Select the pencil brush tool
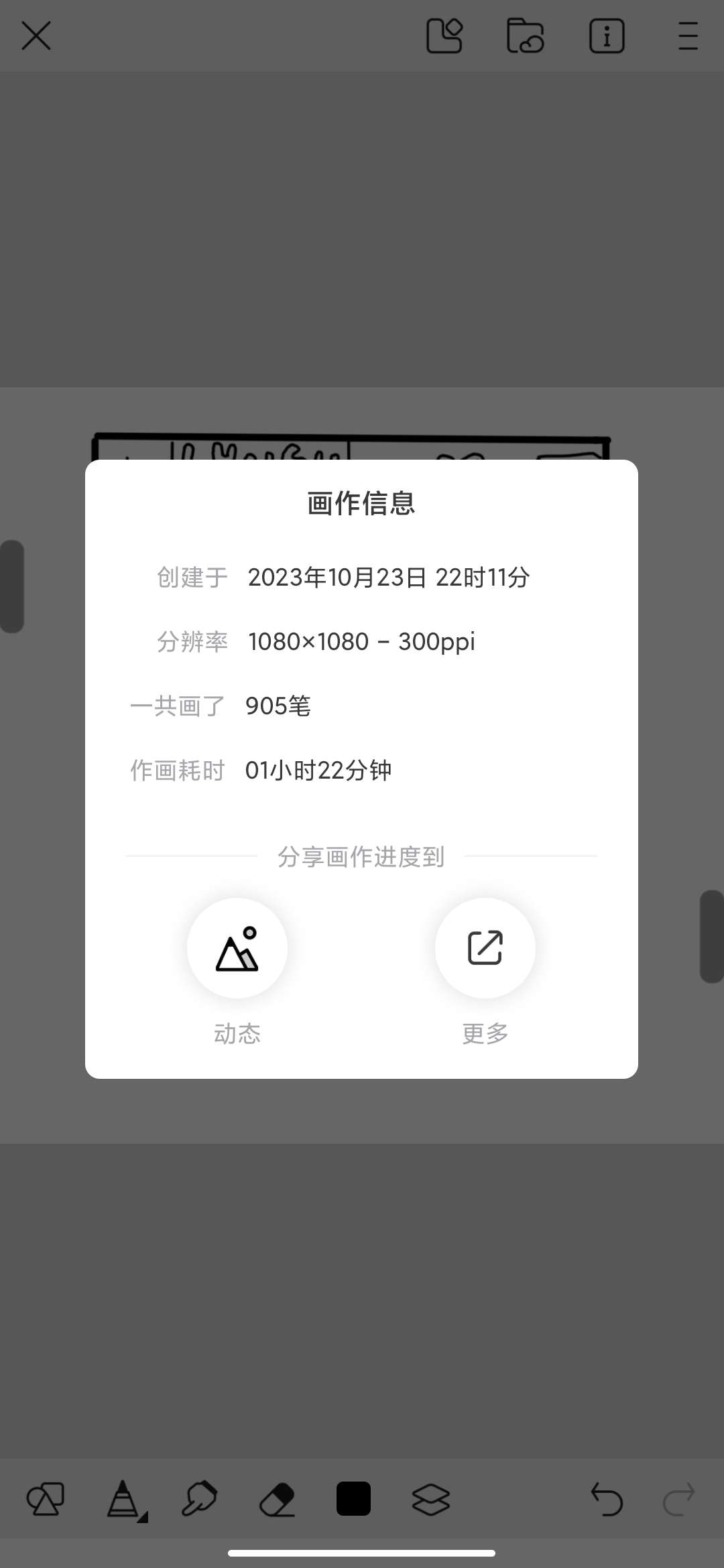 click(125, 1499)
